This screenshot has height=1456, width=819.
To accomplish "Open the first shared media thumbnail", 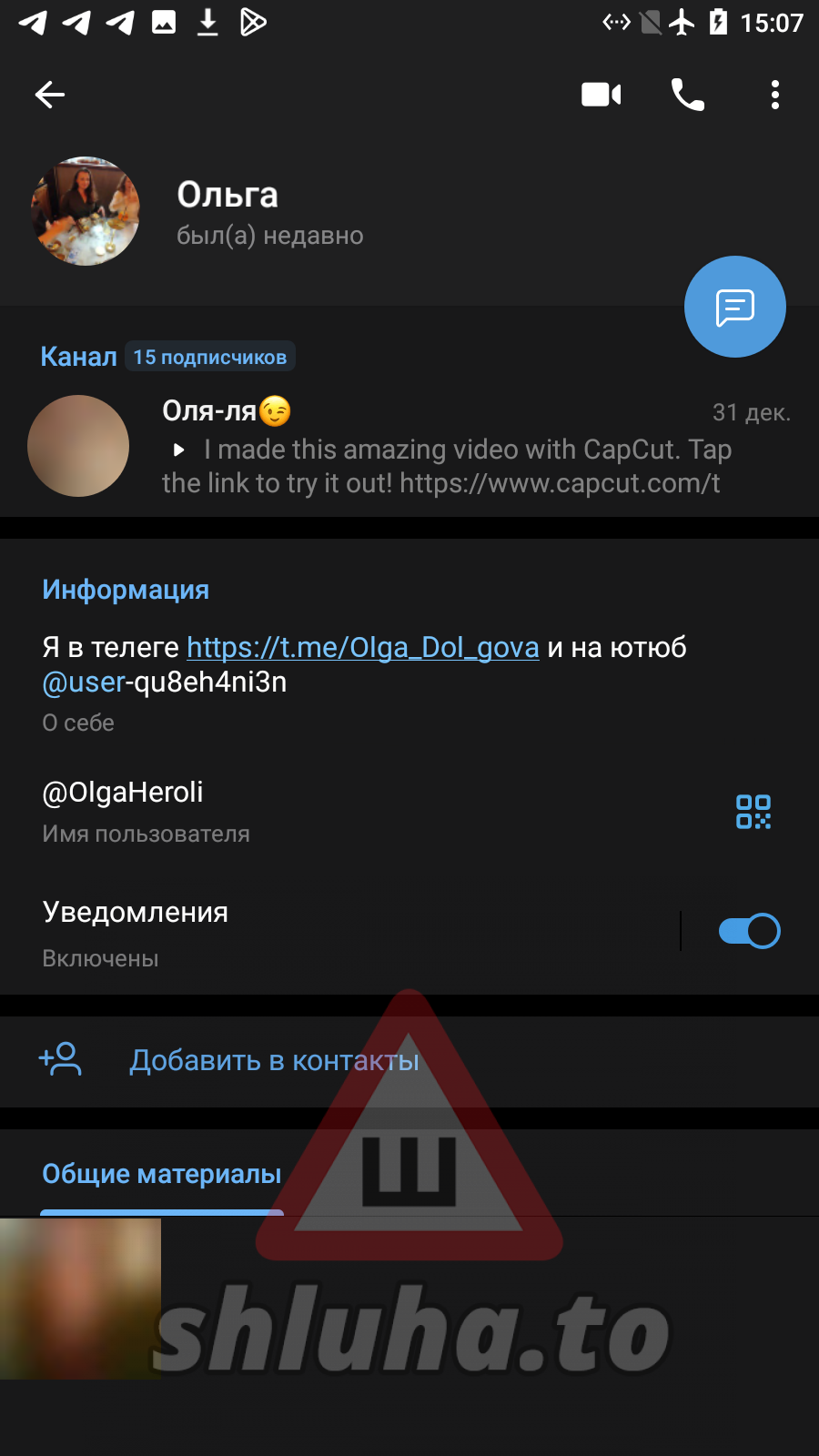I will (x=80, y=1299).
